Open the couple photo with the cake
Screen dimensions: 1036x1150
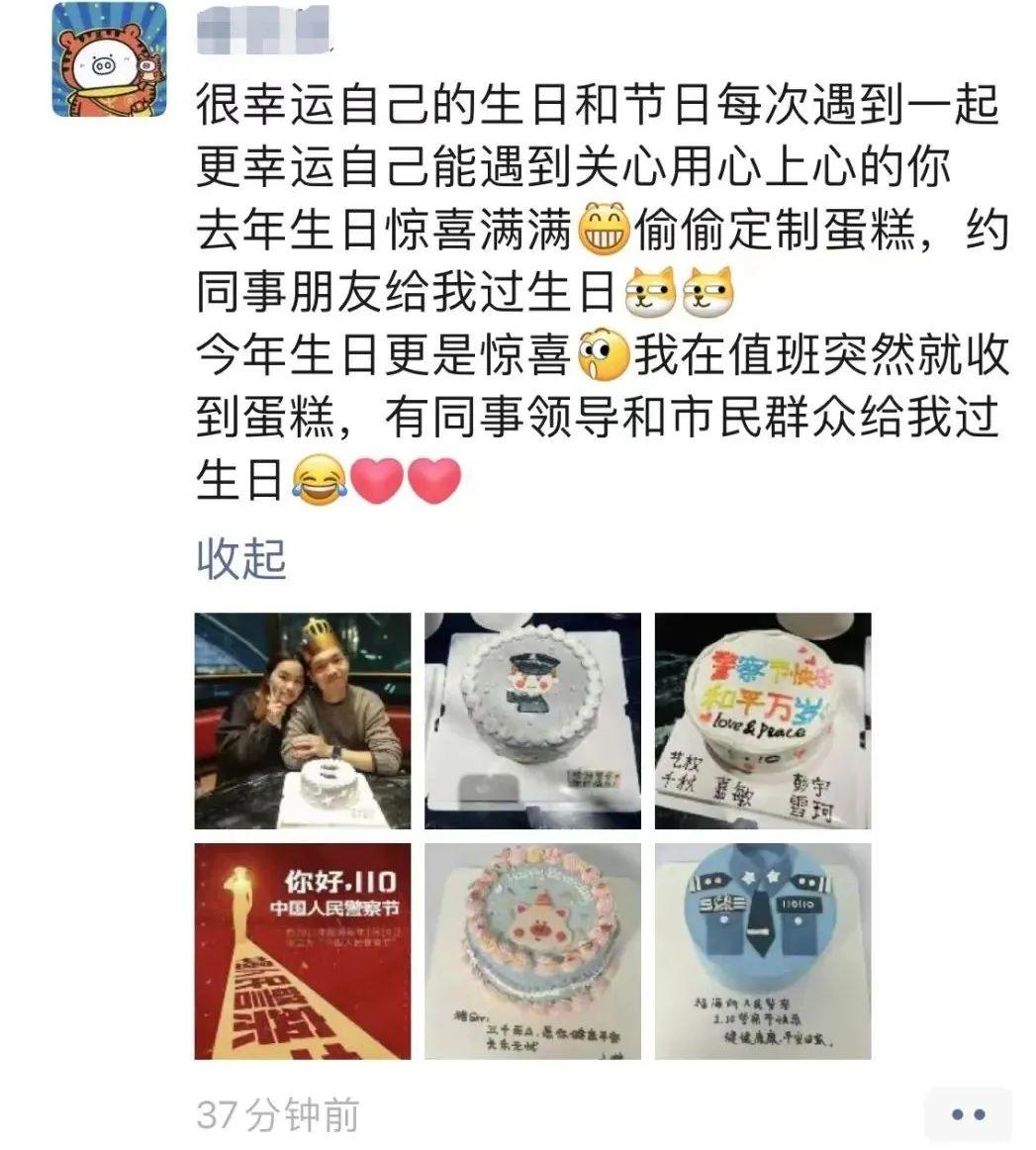[x=302, y=720]
